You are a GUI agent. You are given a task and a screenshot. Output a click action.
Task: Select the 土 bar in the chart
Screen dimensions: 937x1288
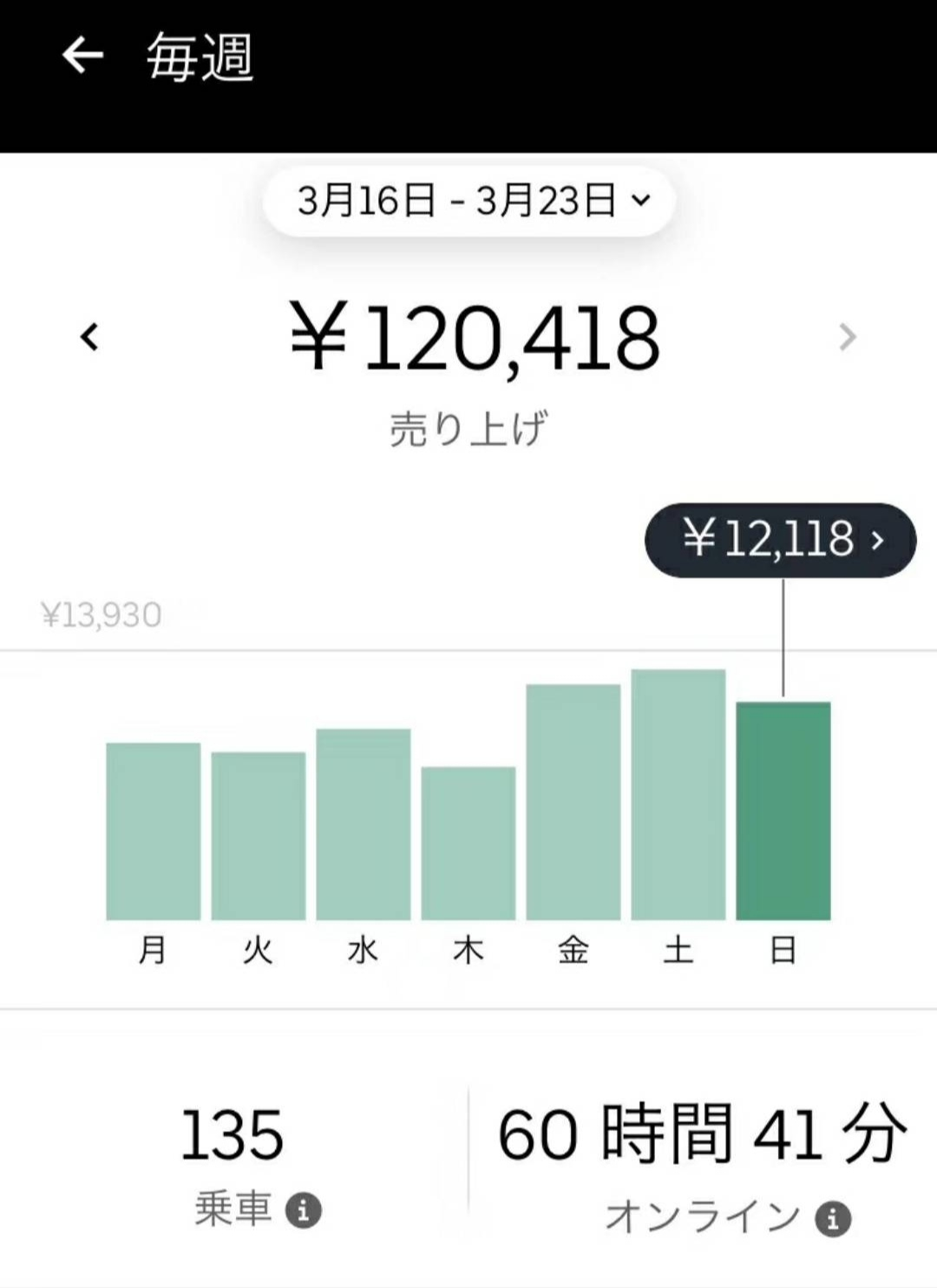[678, 794]
